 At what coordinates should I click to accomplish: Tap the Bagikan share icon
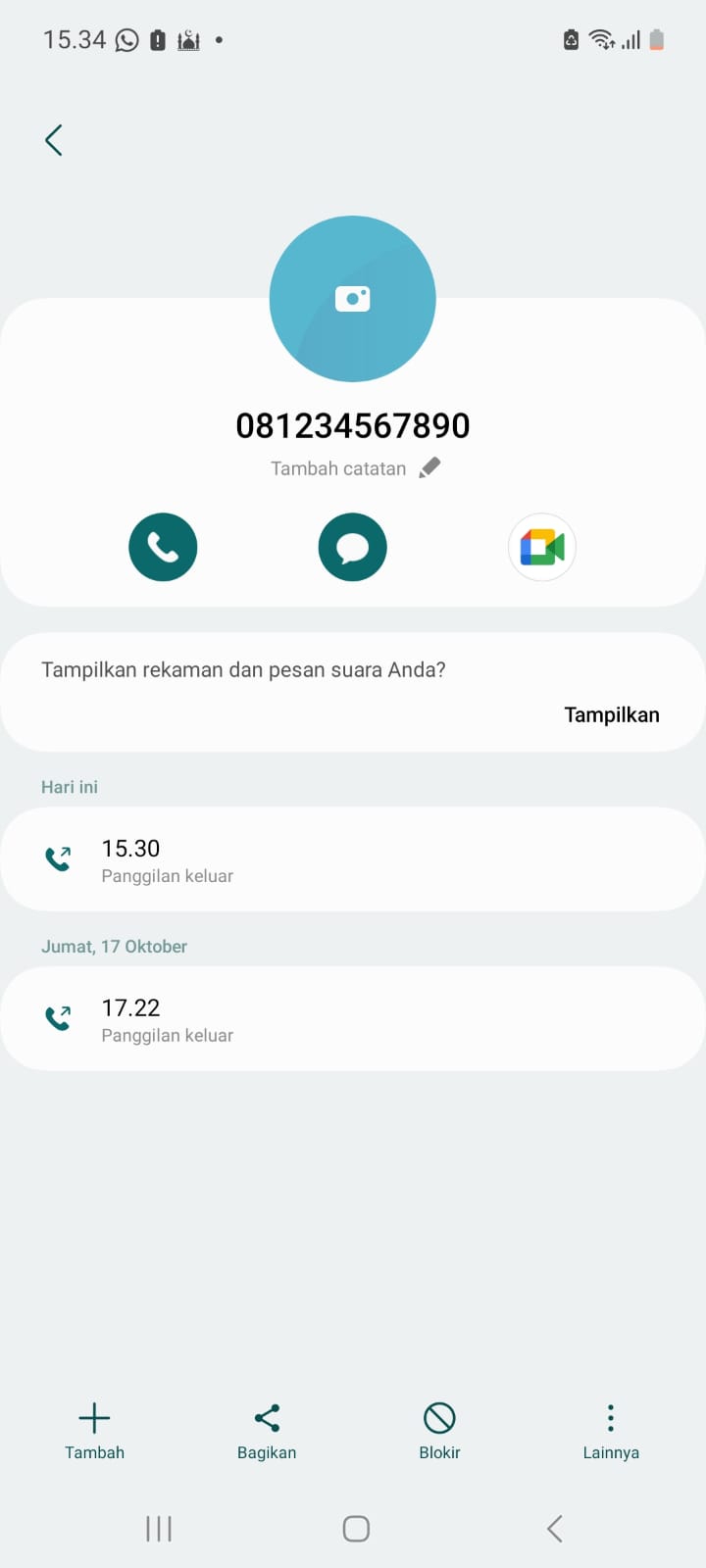(x=267, y=1415)
